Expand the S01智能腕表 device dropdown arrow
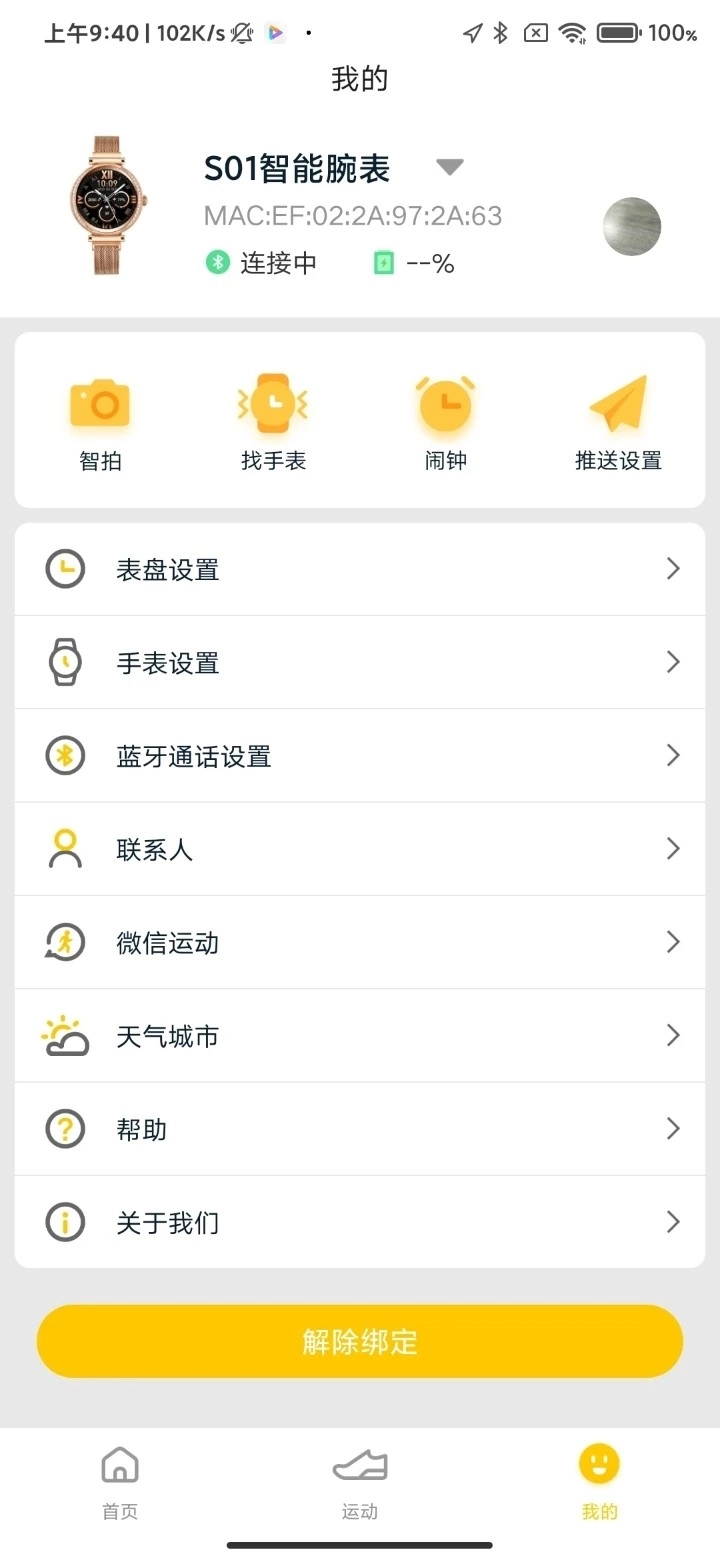This screenshot has height=1560, width=720. [449, 168]
